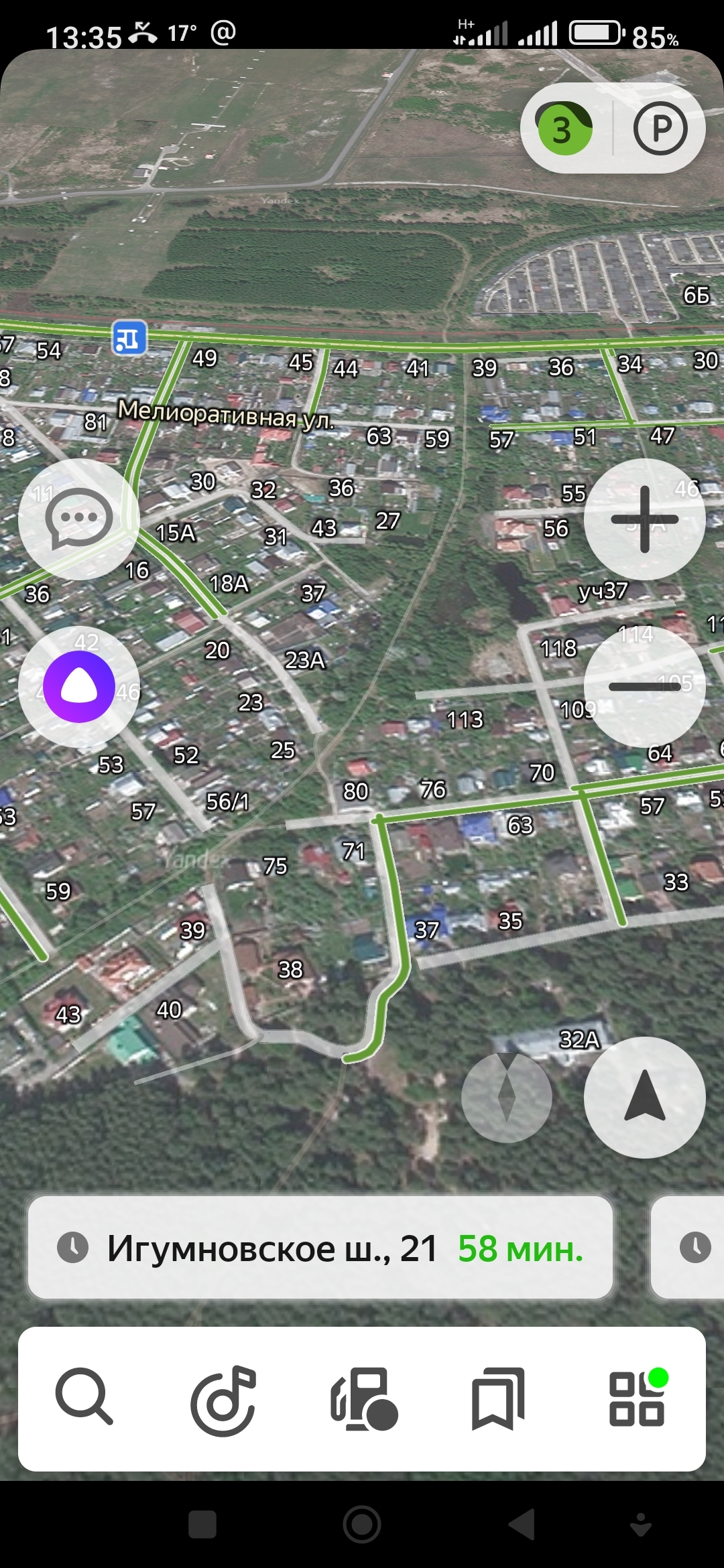Screen dimensions: 724x1568
Task: Zoom out the map with minus
Action: [644, 686]
